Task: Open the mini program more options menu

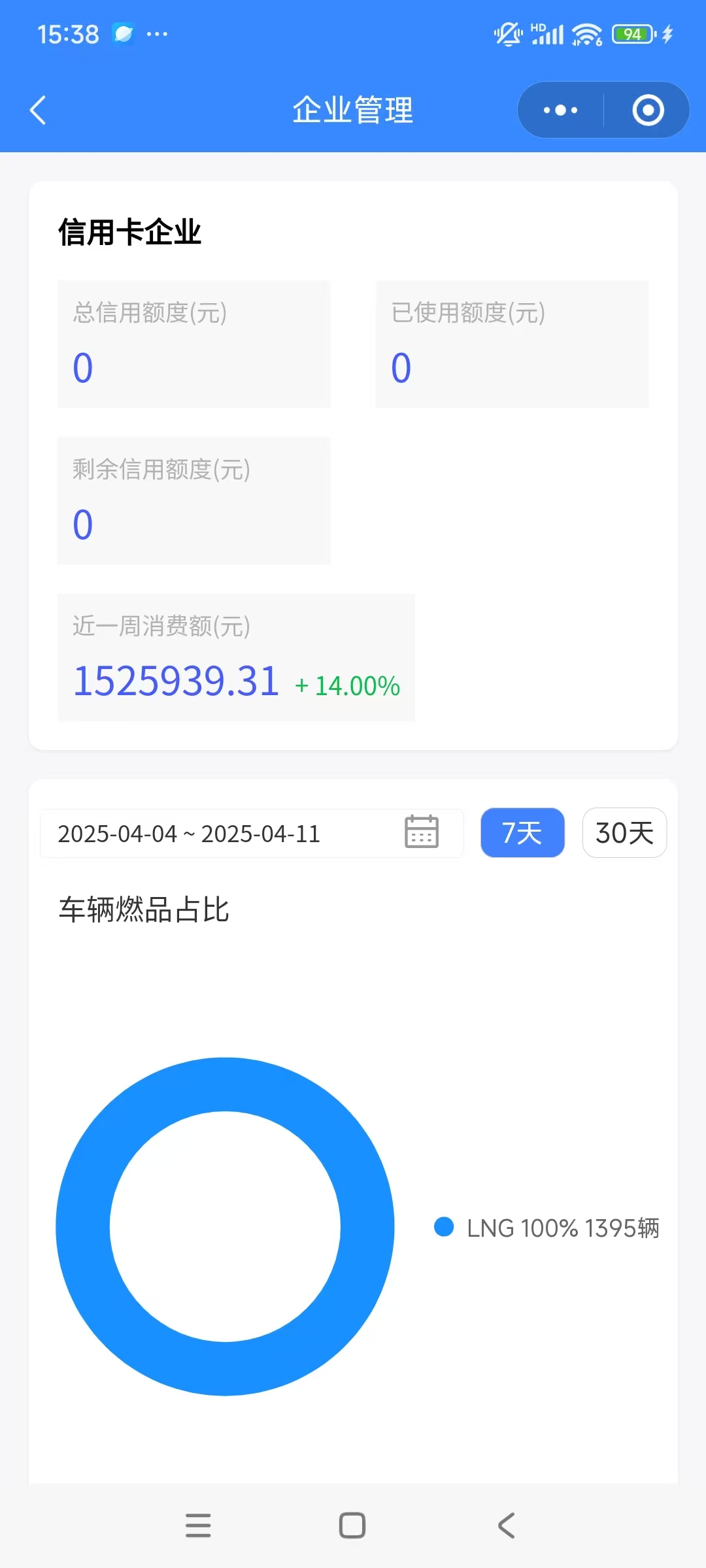Action: pos(561,110)
